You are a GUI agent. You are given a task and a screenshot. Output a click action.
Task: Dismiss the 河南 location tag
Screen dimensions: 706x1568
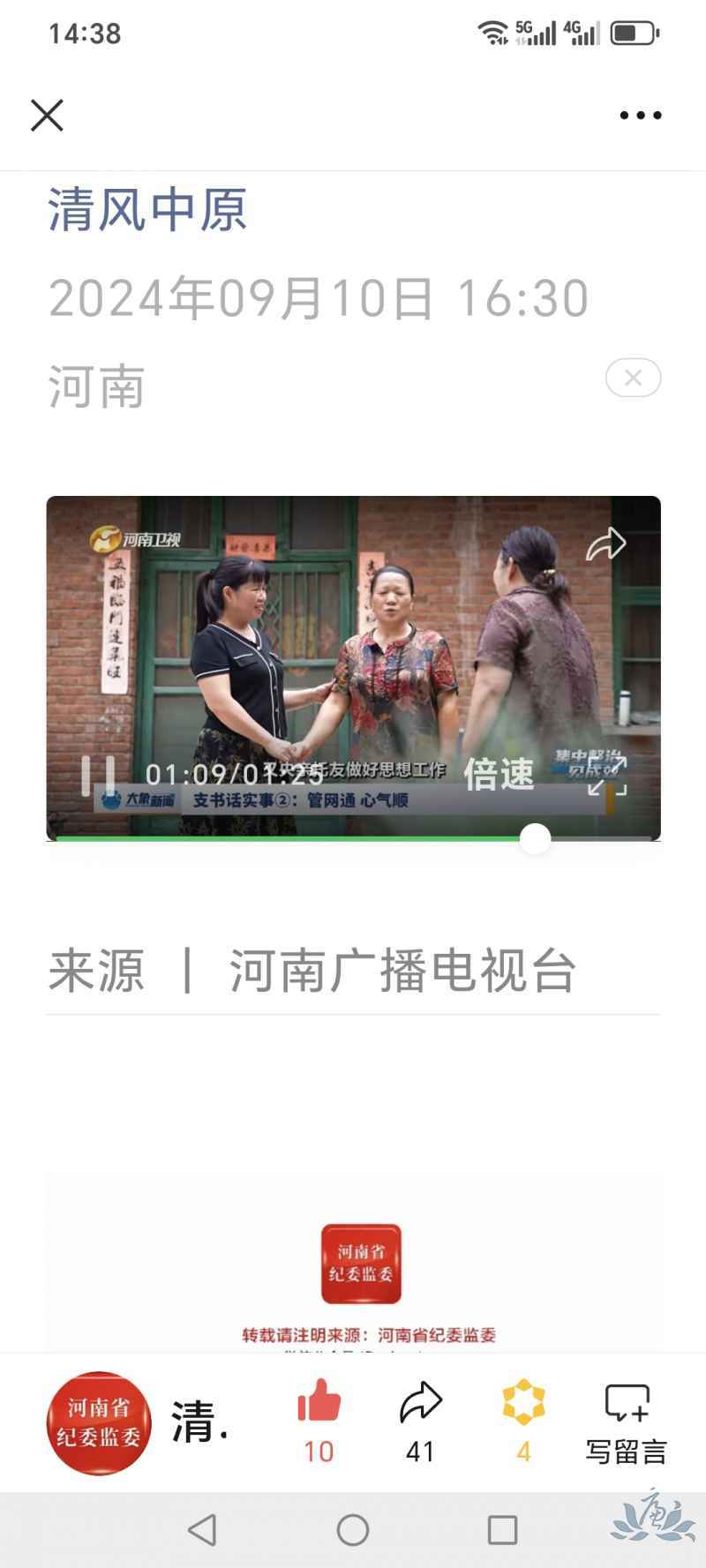point(633,379)
